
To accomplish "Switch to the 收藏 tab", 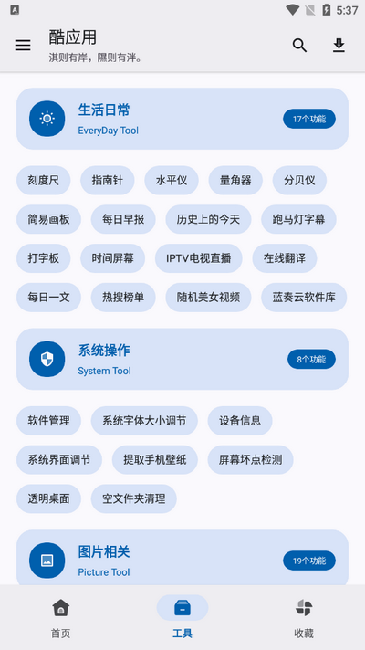I will 304,618.
